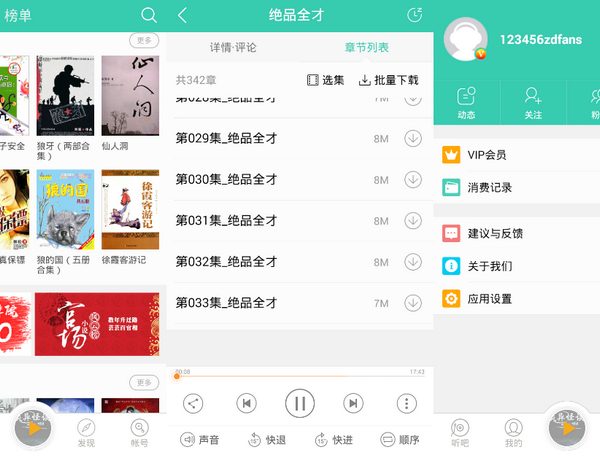This screenshot has width=600, height=461.
Task: Skip to the next episode
Action: [352, 403]
